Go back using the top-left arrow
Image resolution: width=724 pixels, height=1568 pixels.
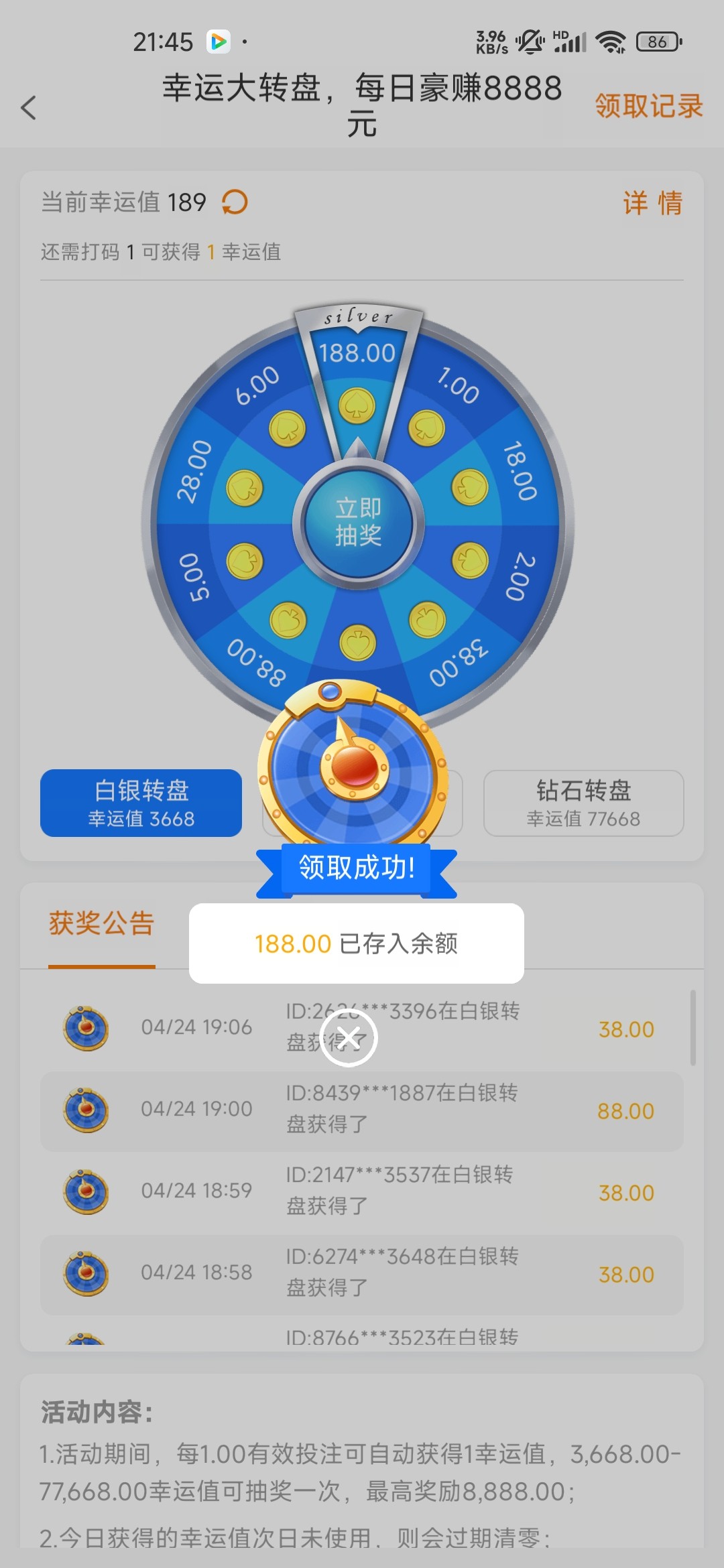click(x=28, y=108)
